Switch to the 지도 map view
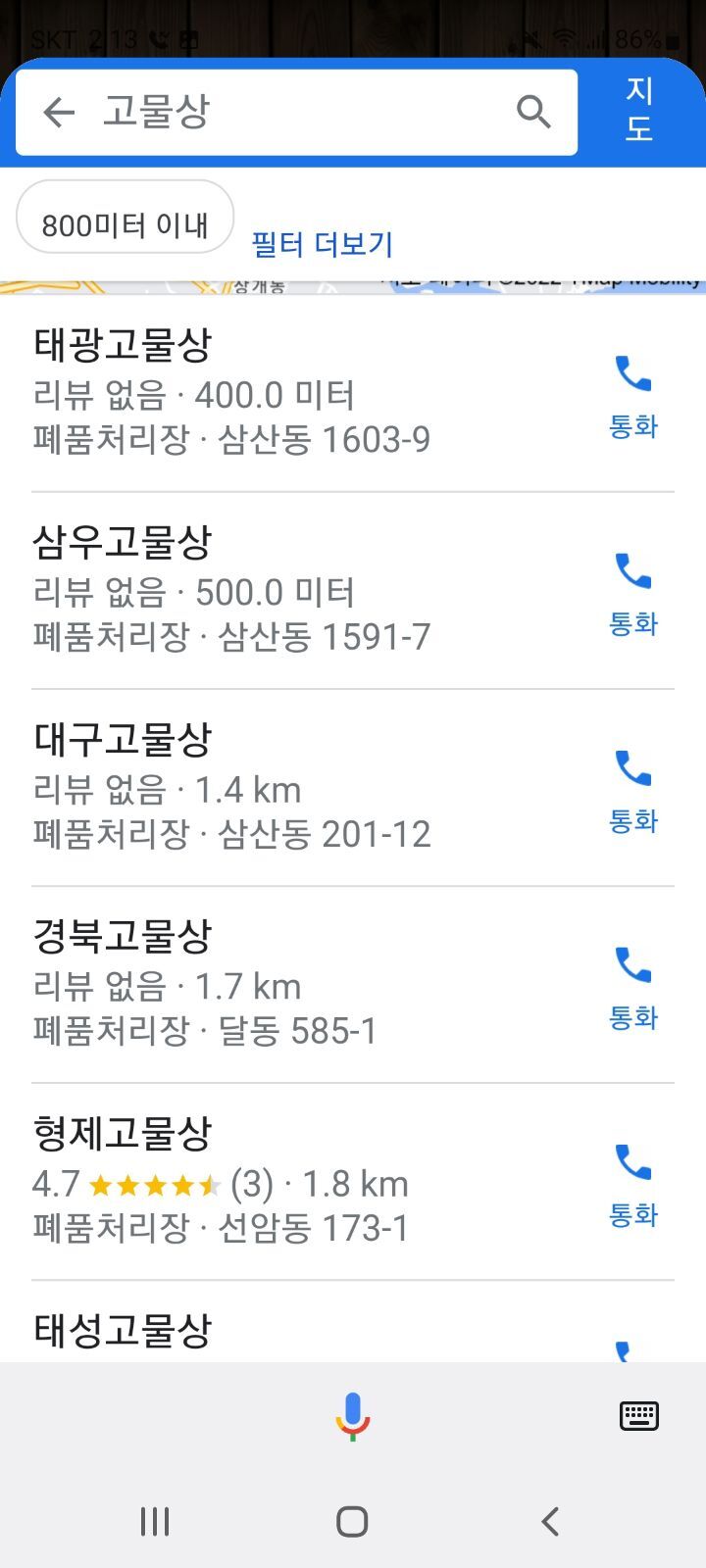Viewport: 706px width, 1568px height. [x=639, y=110]
